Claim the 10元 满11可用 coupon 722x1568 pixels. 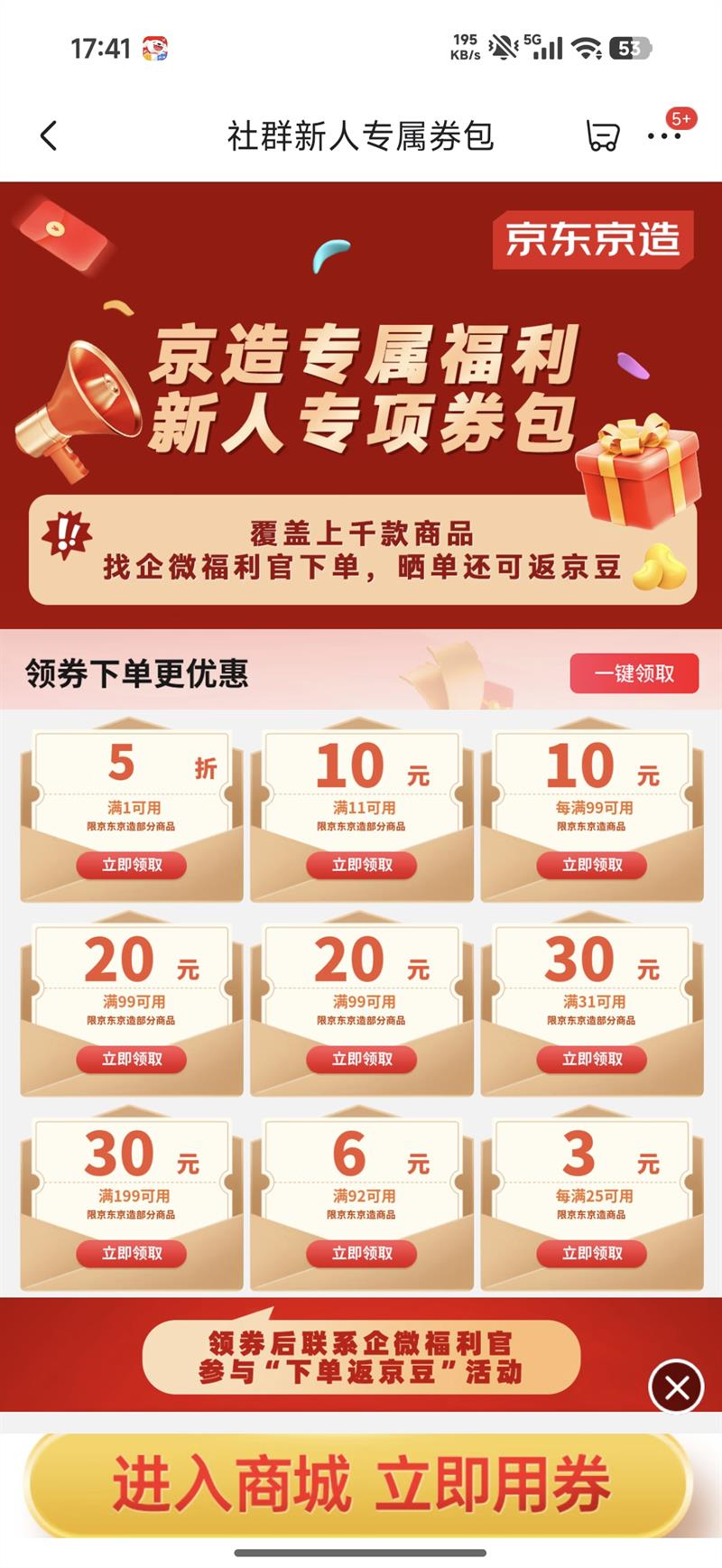(361, 866)
